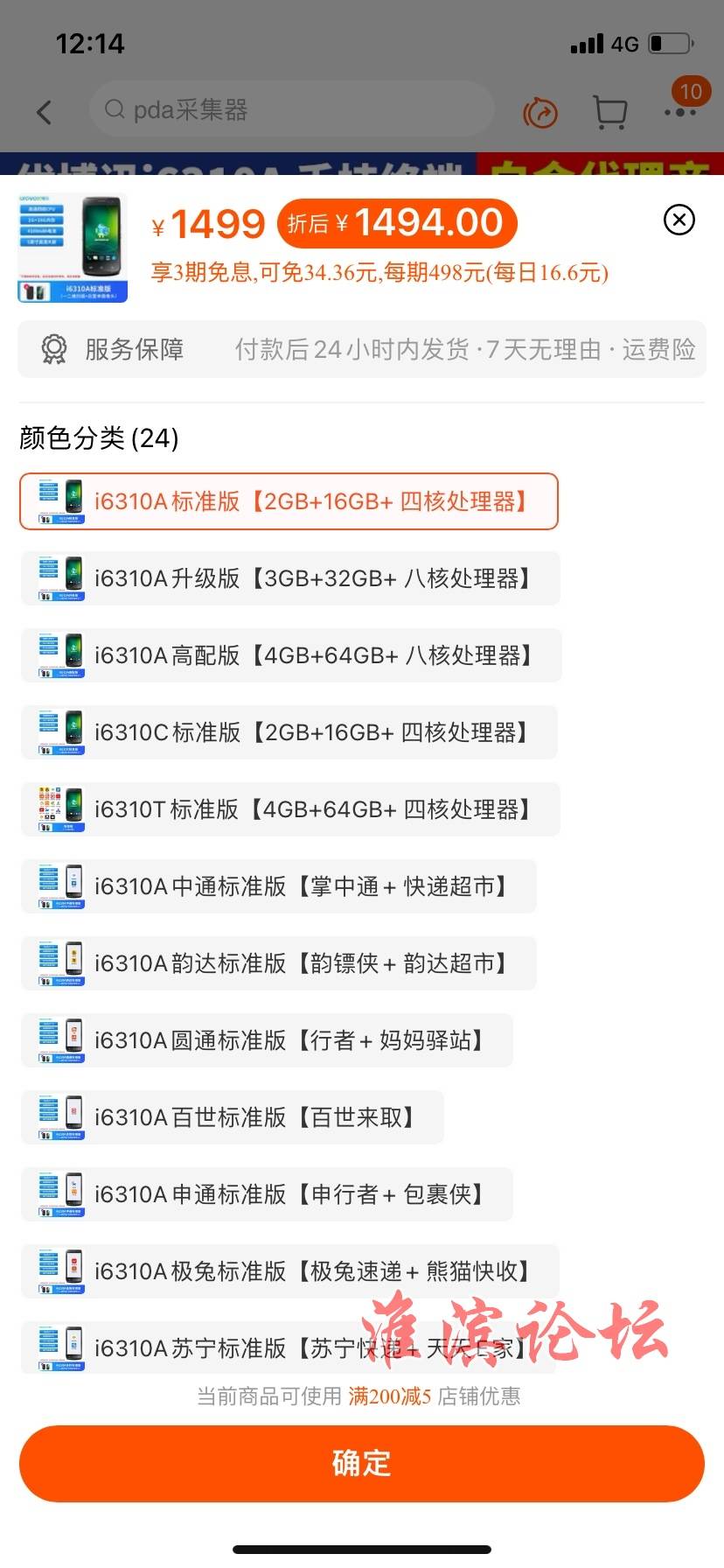The image size is (724, 1568).
Task: Choose i6310T标准版 option
Action: [290, 809]
